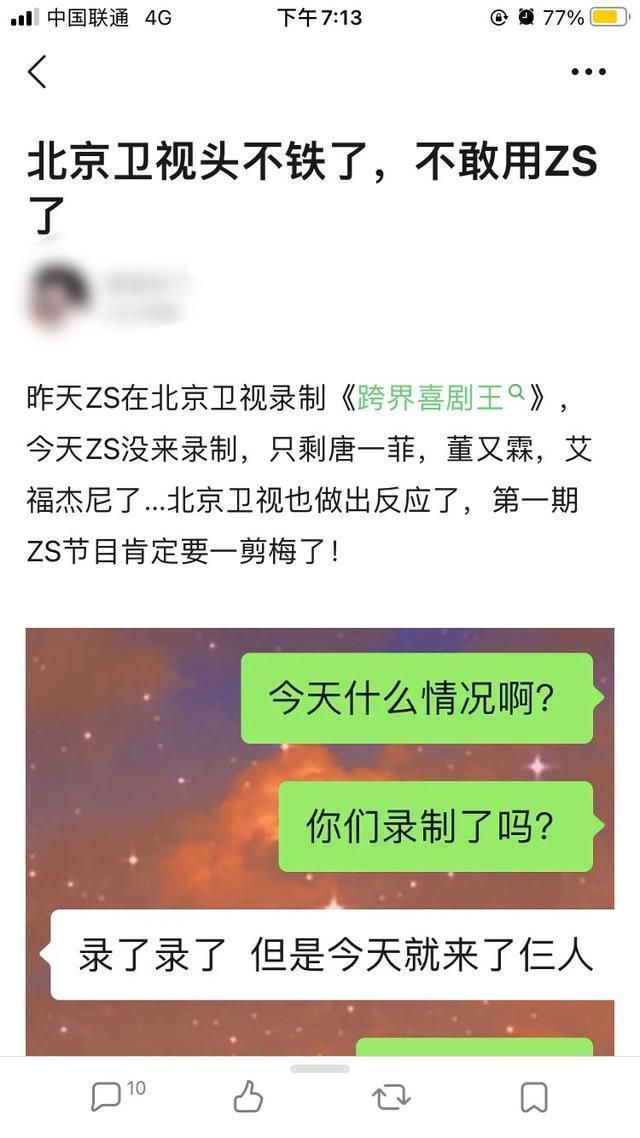Bookmark this post
Screen dimensions: 640x1138
pos(535,1097)
